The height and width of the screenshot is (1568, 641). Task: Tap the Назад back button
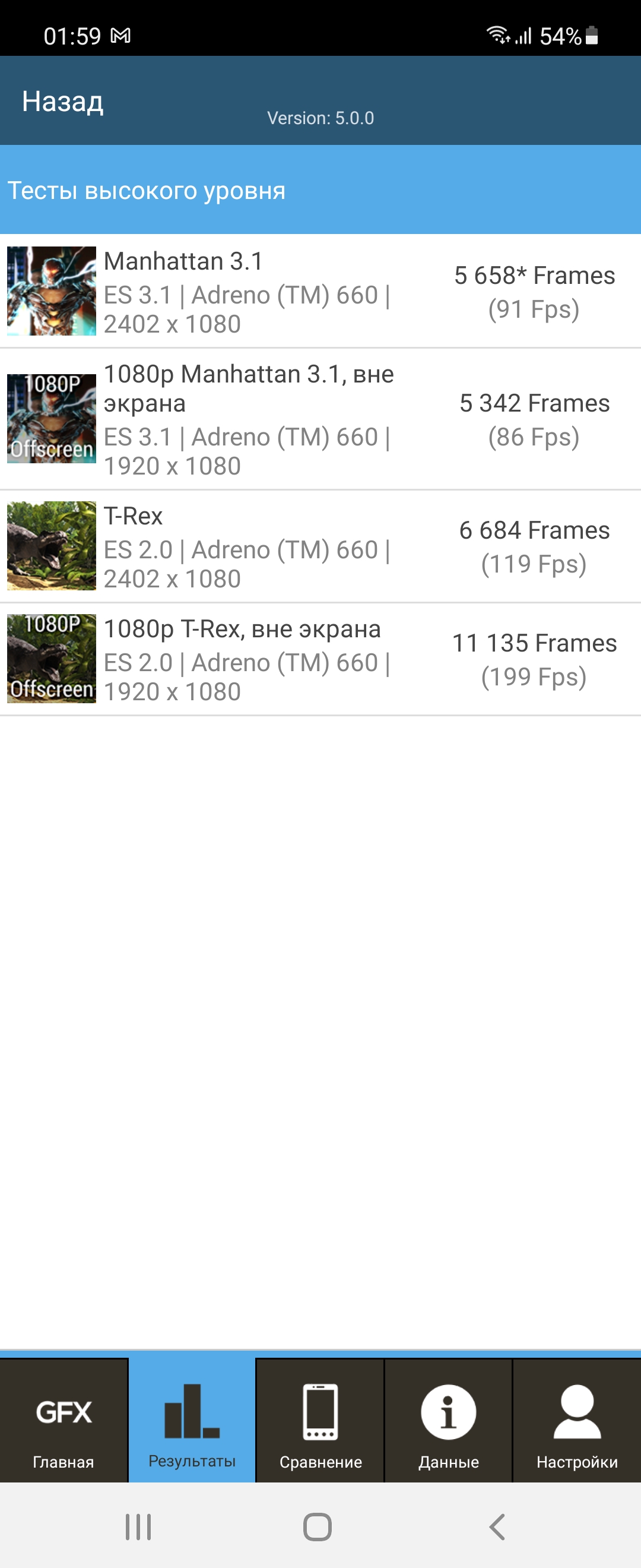click(63, 102)
